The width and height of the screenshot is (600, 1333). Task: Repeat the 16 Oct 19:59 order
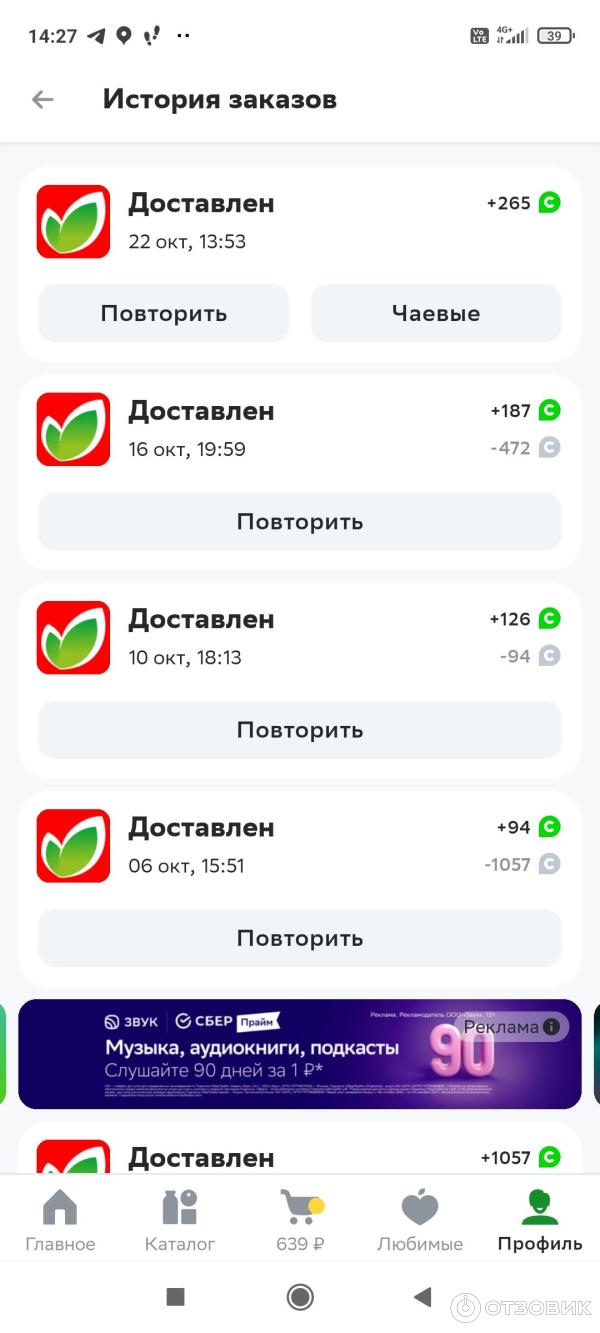[300, 521]
